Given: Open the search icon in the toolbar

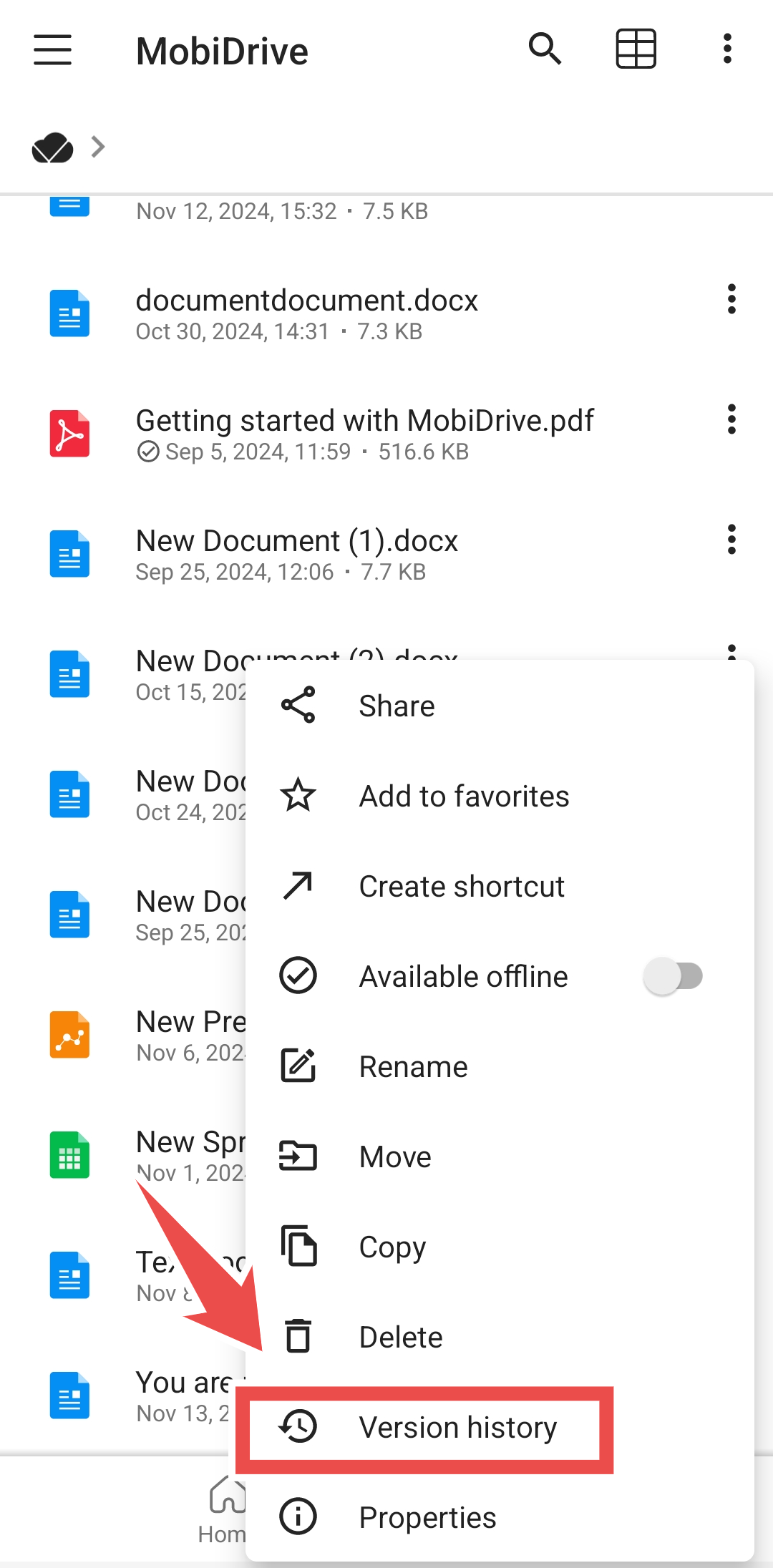Looking at the screenshot, I should (545, 49).
